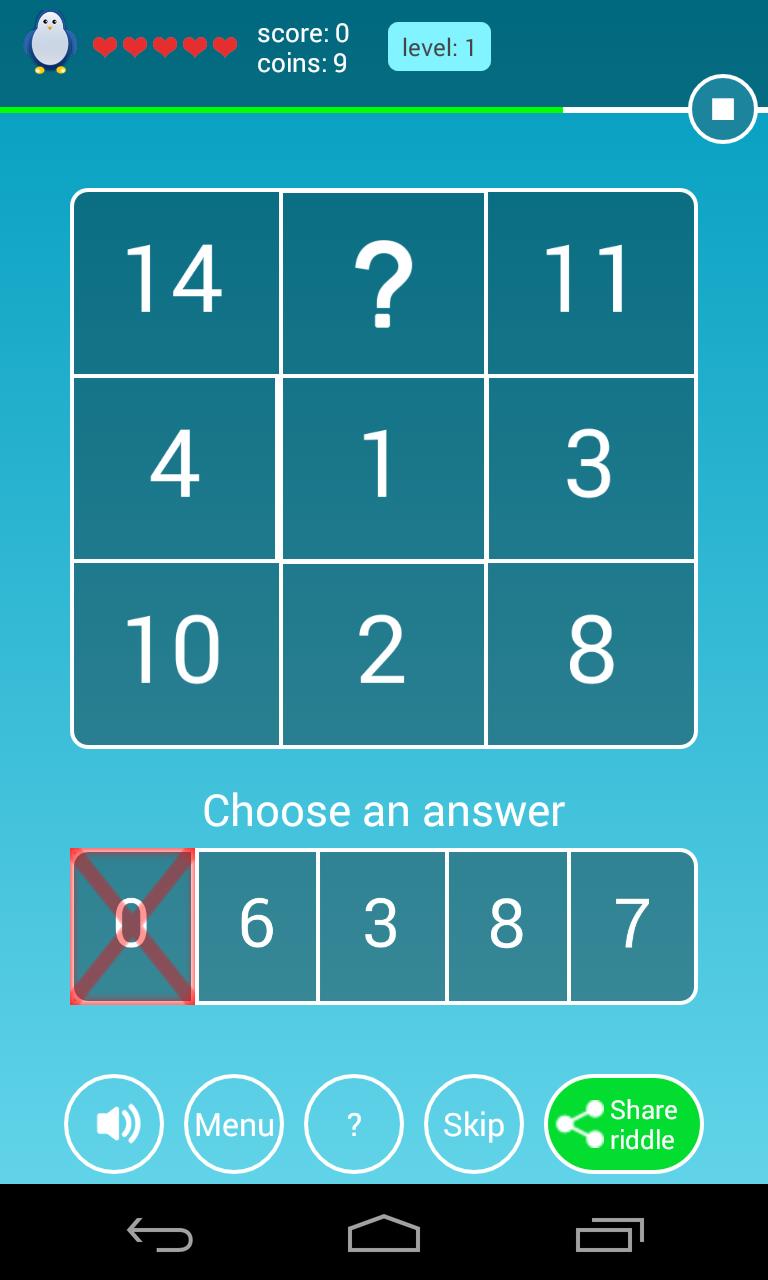Tap the Android home button

(383, 1236)
